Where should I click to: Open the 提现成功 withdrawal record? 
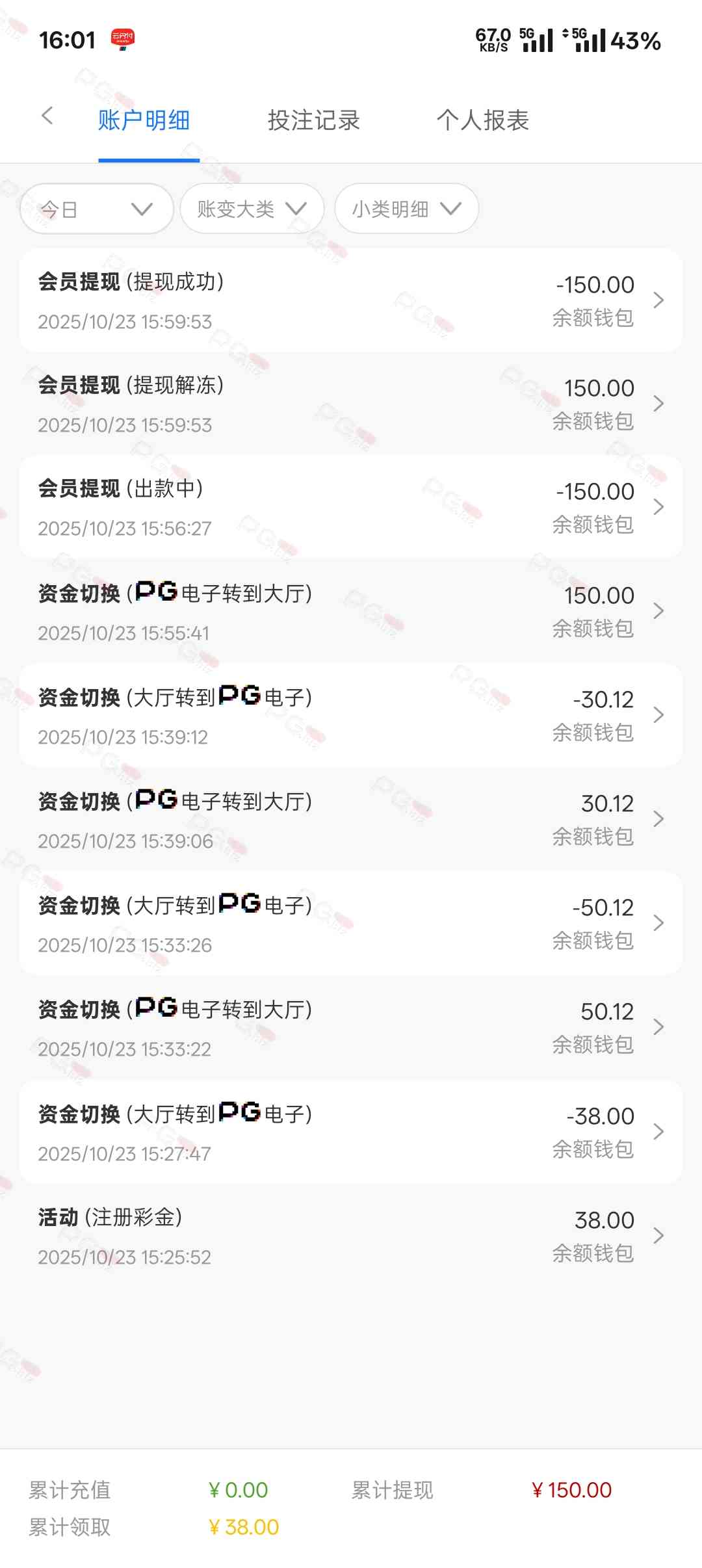[351, 300]
